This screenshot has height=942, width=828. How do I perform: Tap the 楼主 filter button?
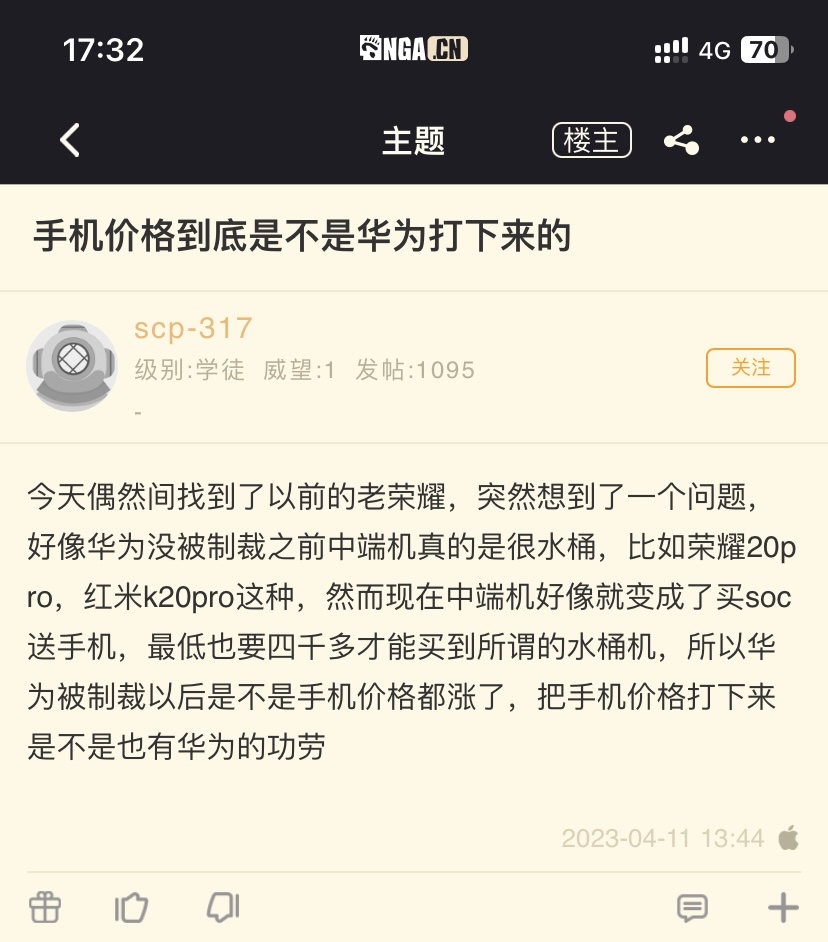pyautogui.click(x=591, y=140)
